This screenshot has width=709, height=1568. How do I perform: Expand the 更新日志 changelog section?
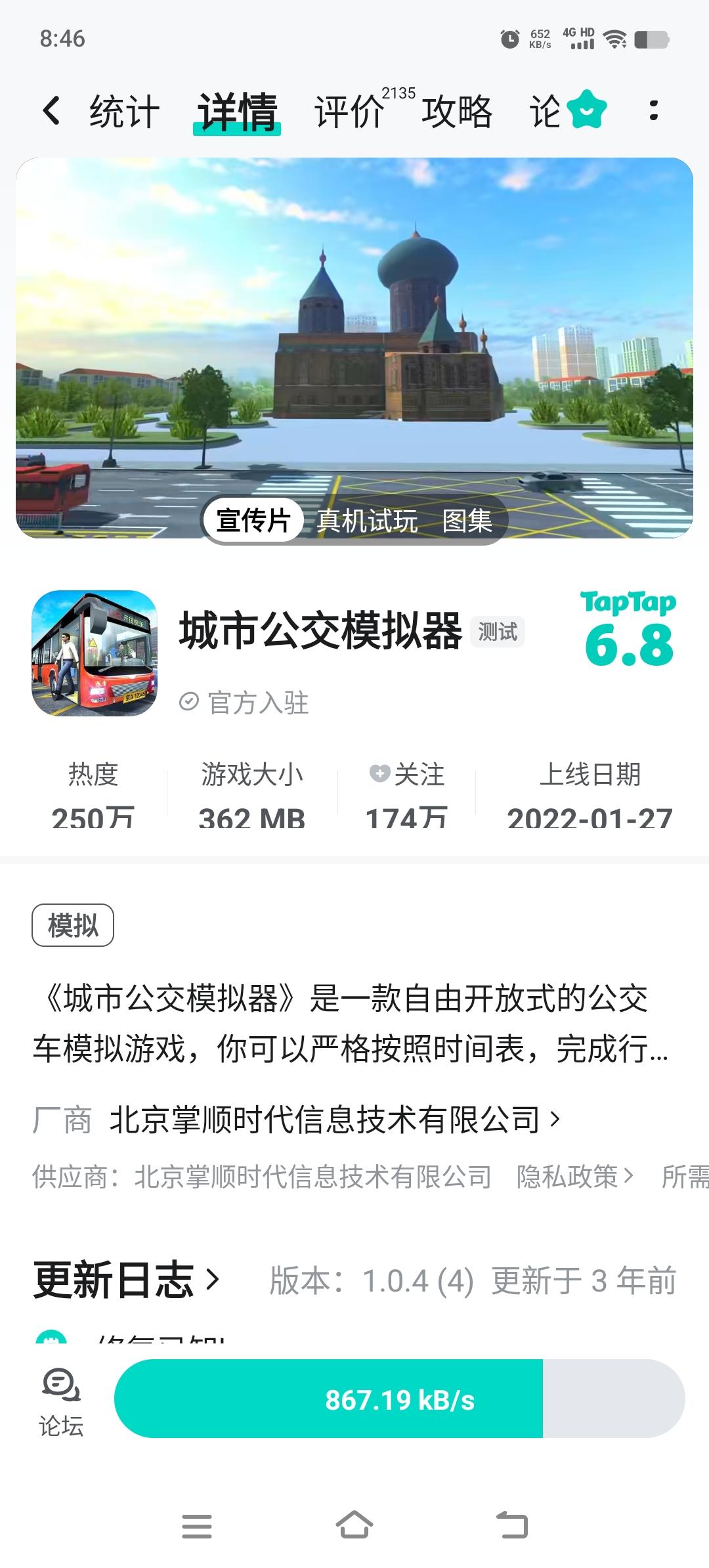(x=125, y=1284)
